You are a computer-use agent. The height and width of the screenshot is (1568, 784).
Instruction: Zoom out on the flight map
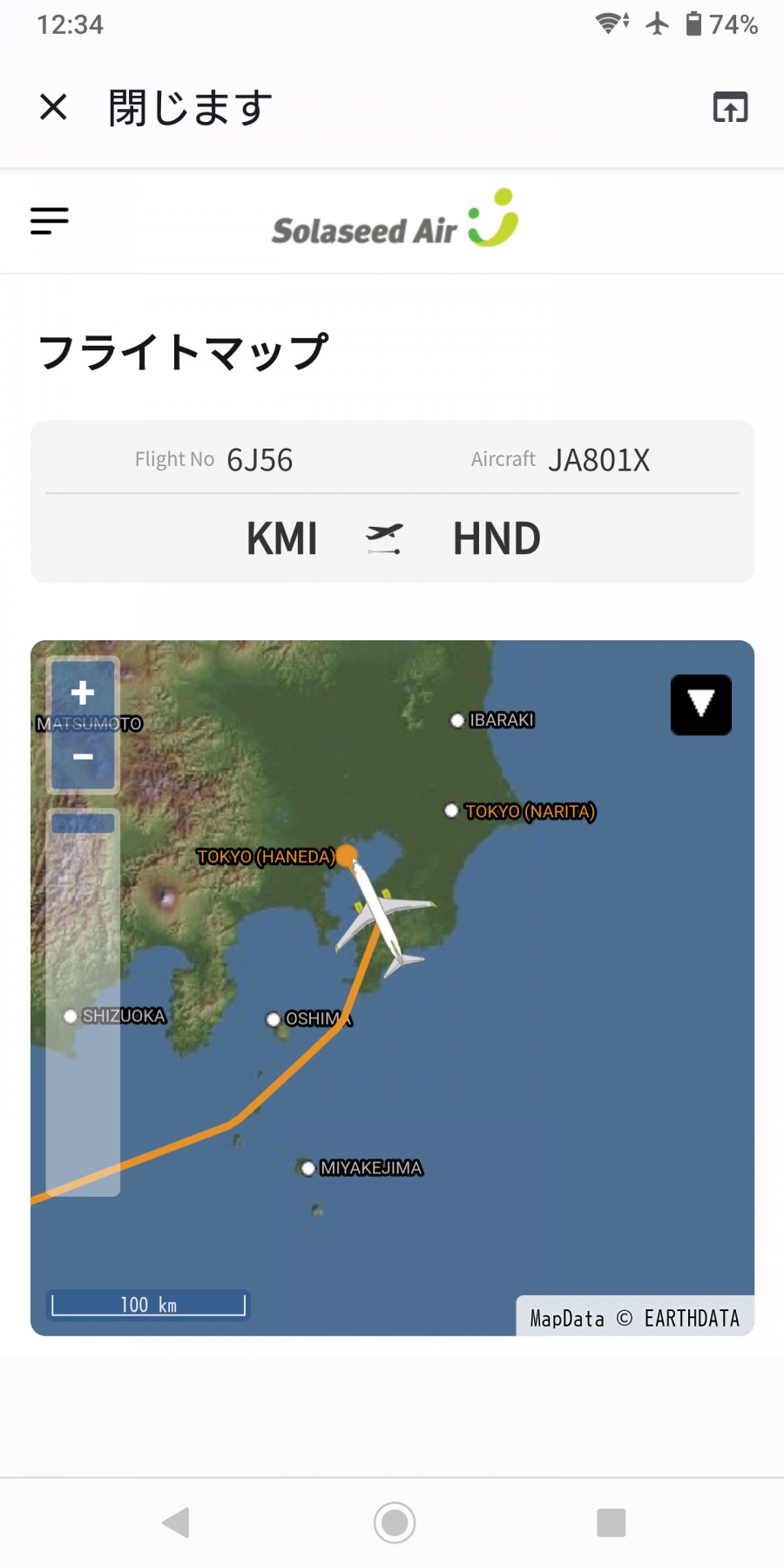tap(83, 757)
